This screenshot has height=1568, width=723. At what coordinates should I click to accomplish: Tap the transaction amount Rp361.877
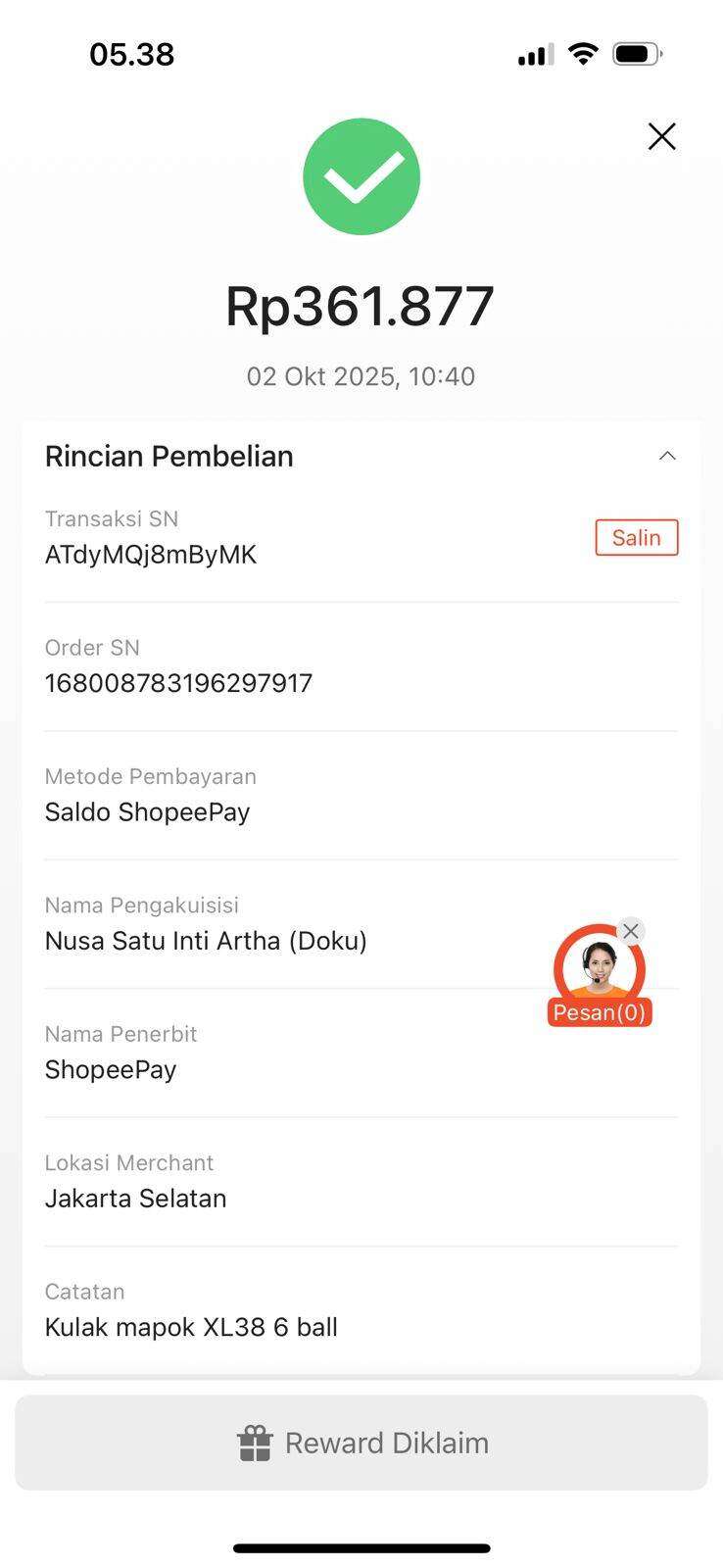pos(361,306)
